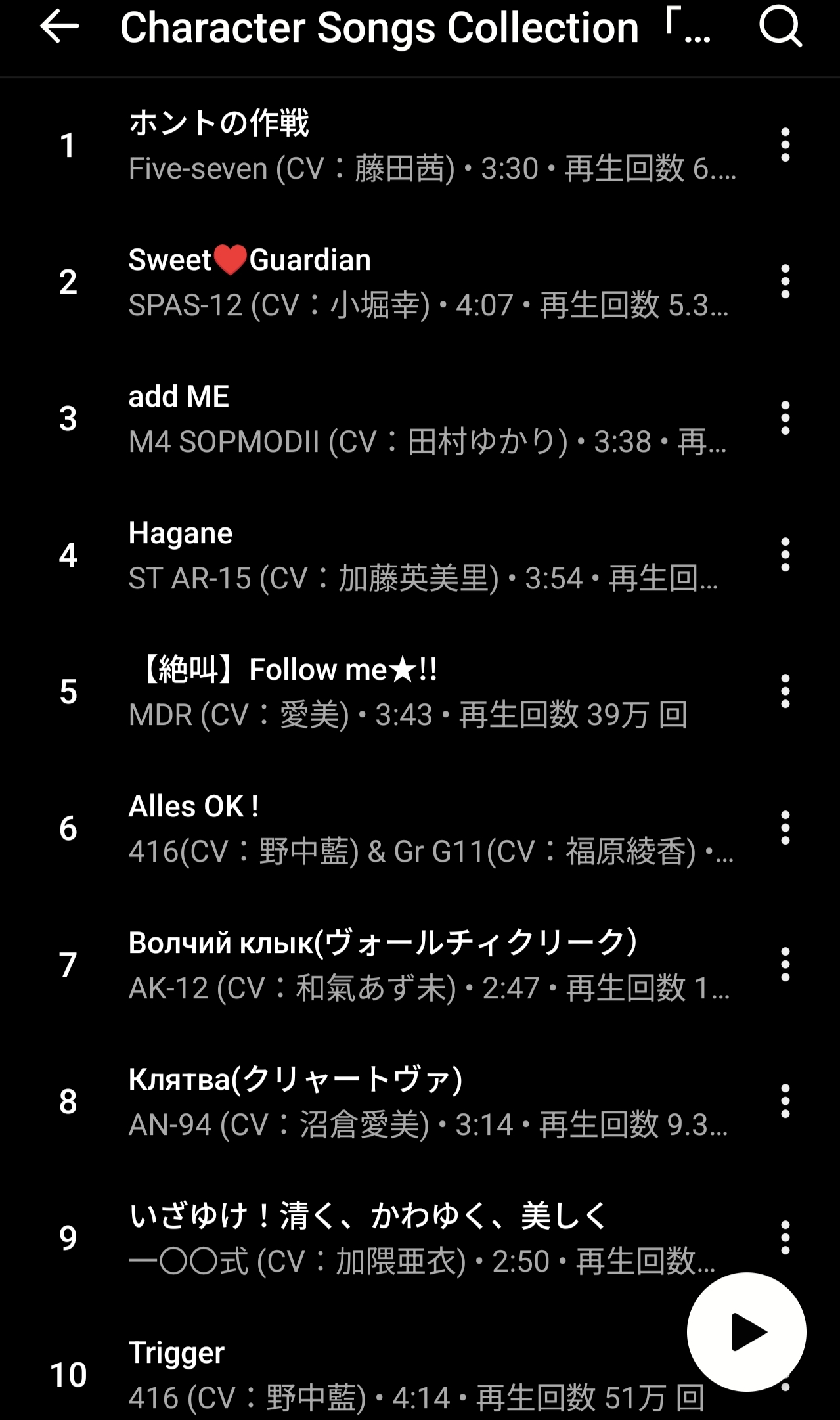Screen dimensions: 840x1420
Task: Play Волчий клык by AK-12
Action: [394, 965]
